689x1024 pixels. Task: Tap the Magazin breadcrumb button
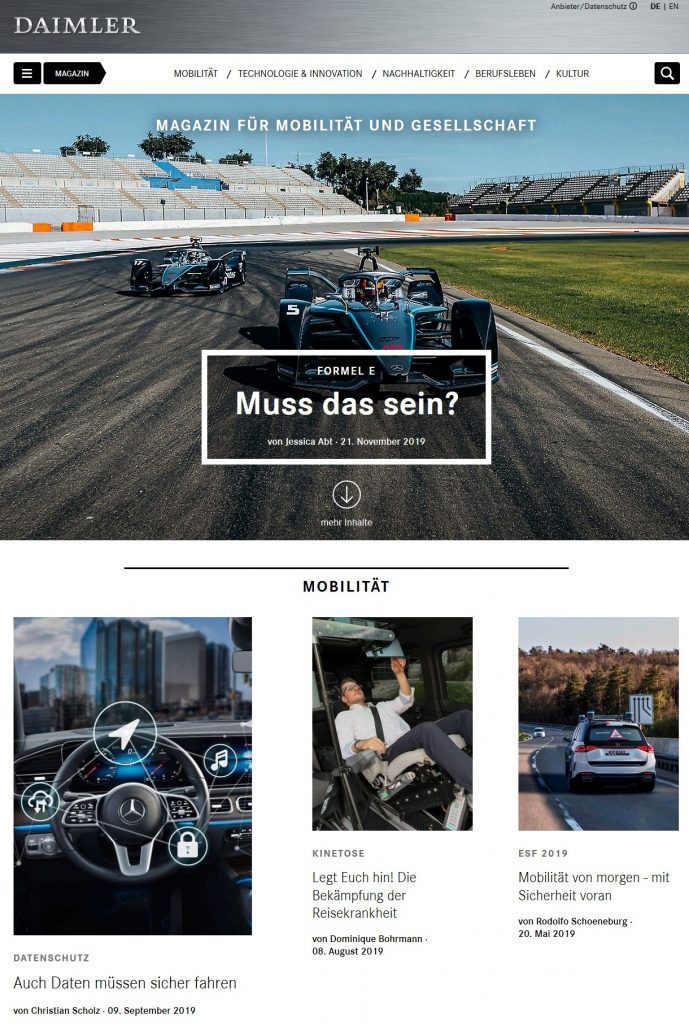pos(73,73)
